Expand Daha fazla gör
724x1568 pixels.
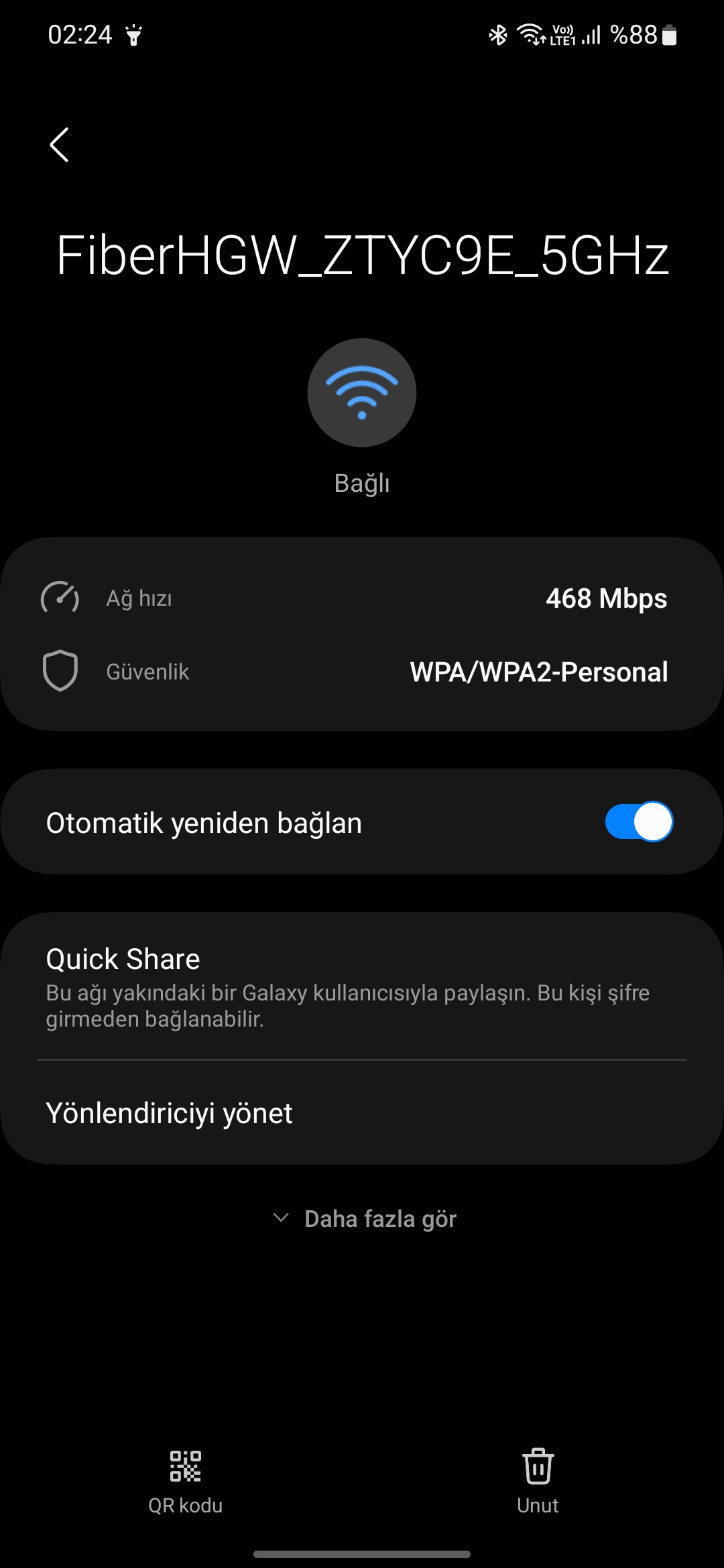(365, 1218)
